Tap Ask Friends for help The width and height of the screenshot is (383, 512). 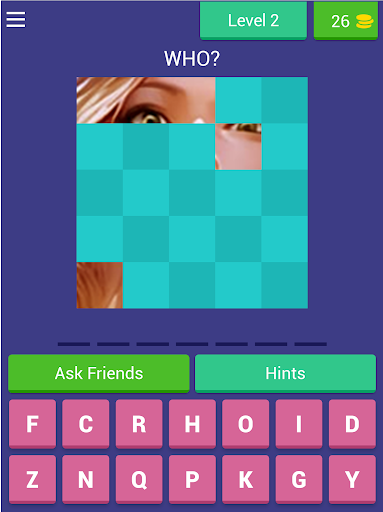coord(99,373)
